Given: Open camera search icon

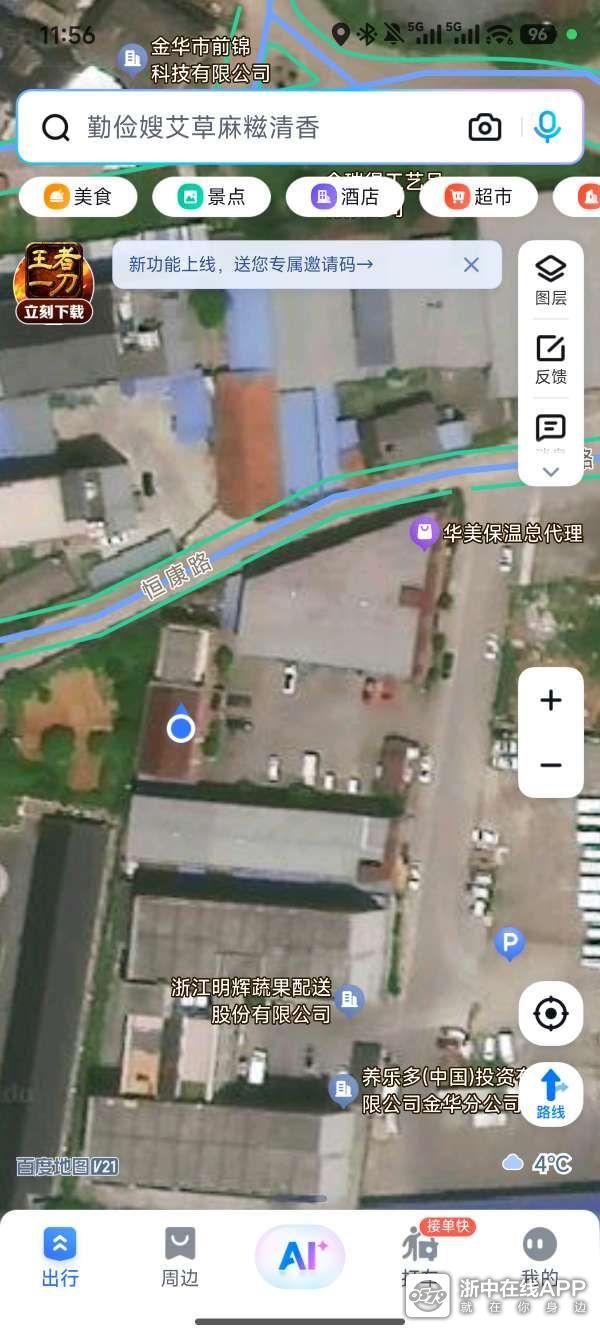Looking at the screenshot, I should coord(485,127).
